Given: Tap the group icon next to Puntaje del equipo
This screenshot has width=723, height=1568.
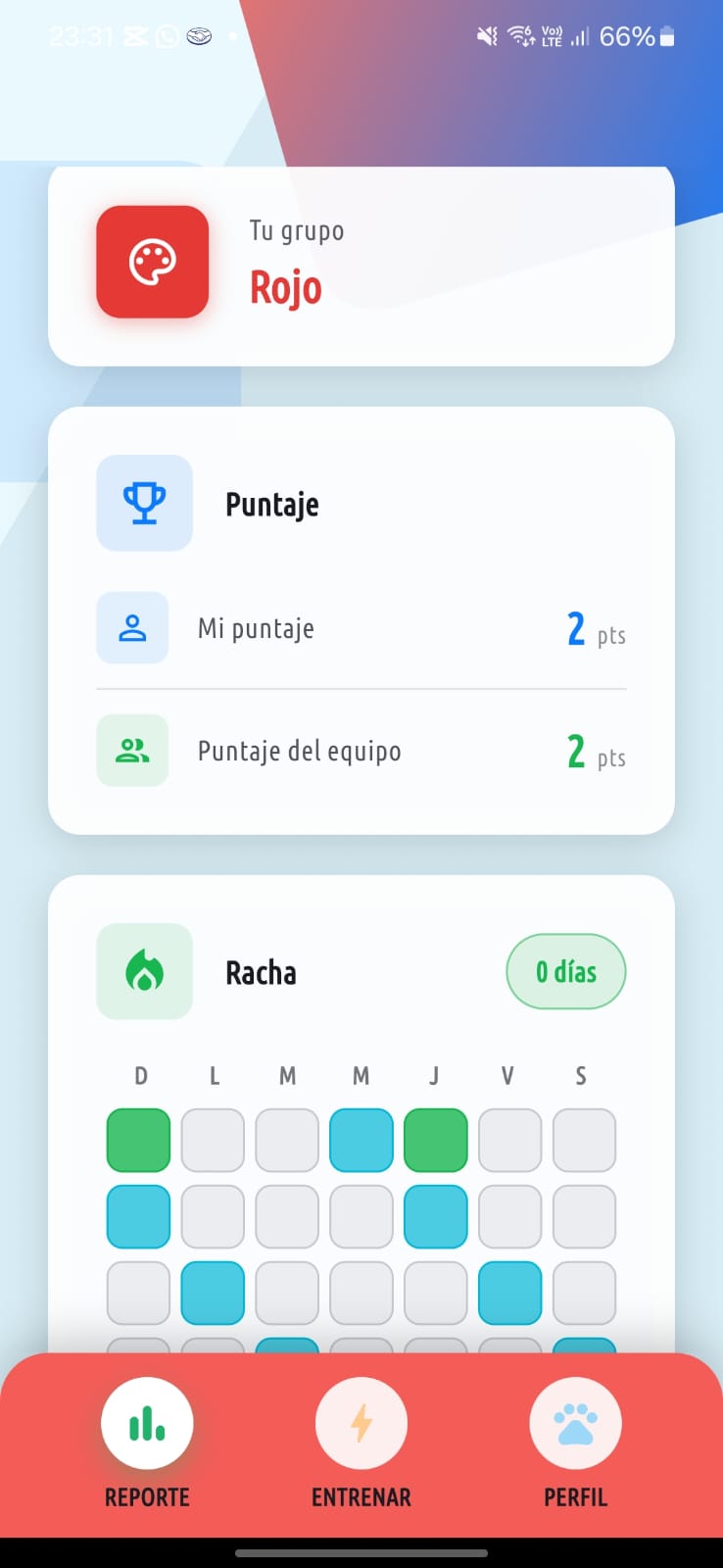Looking at the screenshot, I should point(132,751).
